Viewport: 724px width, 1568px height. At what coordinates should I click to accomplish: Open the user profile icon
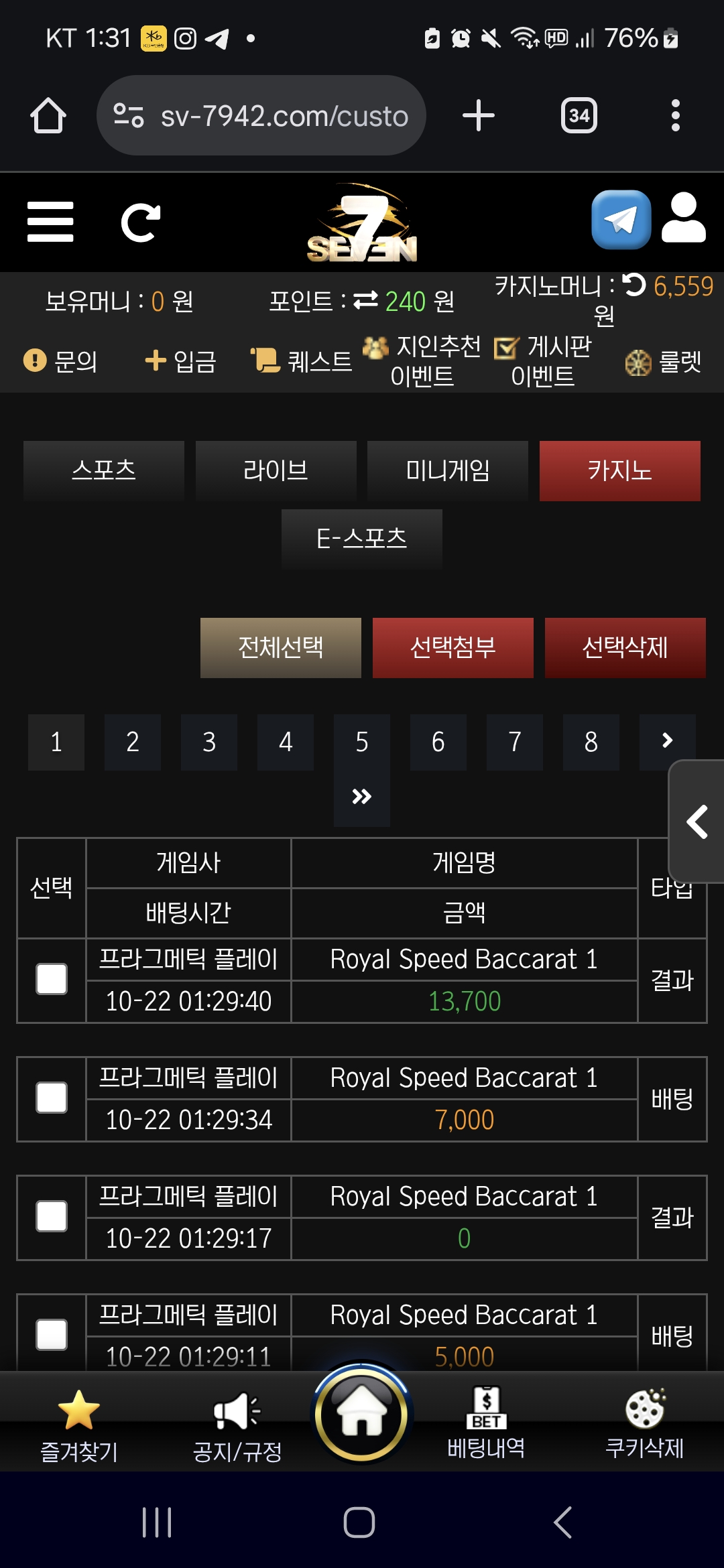(x=683, y=218)
